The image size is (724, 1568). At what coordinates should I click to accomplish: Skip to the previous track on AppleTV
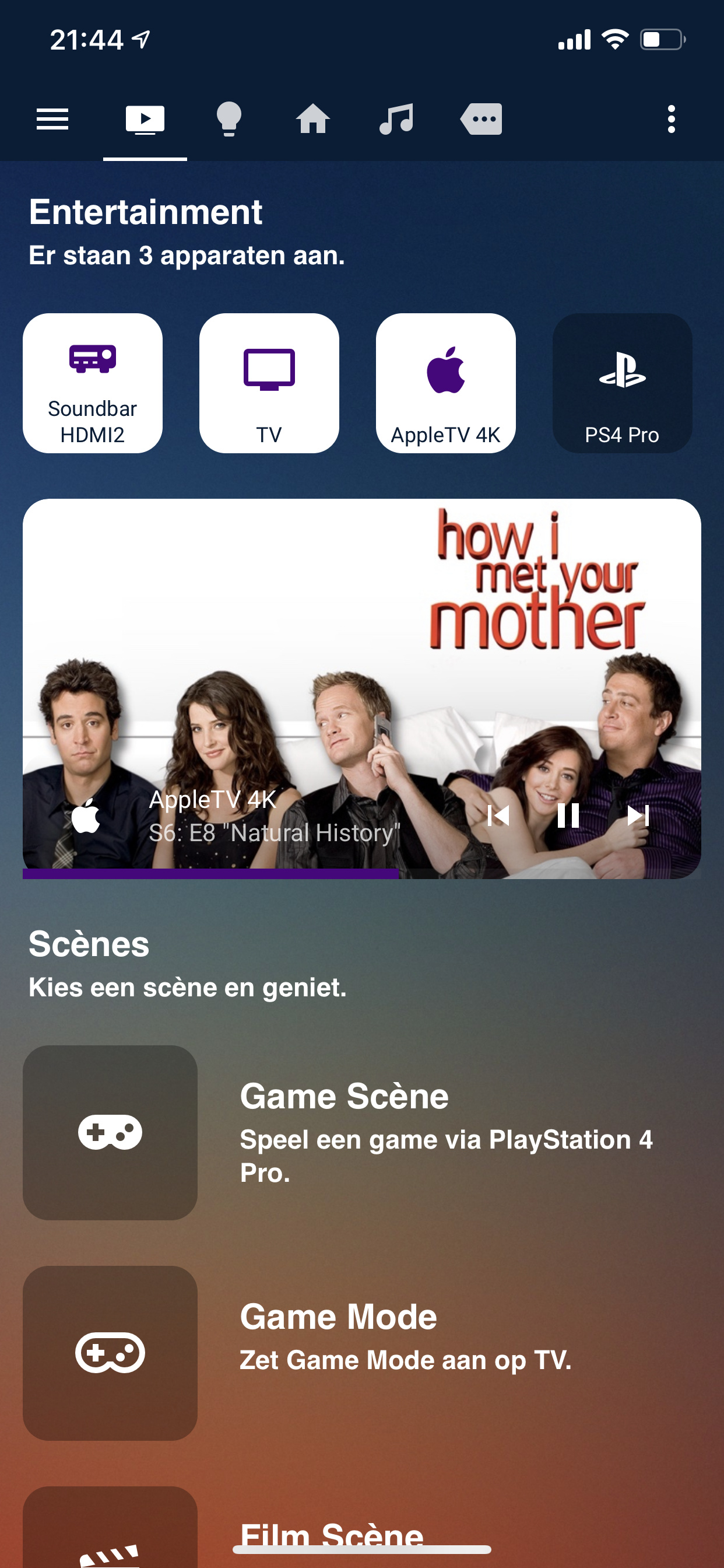[498, 815]
